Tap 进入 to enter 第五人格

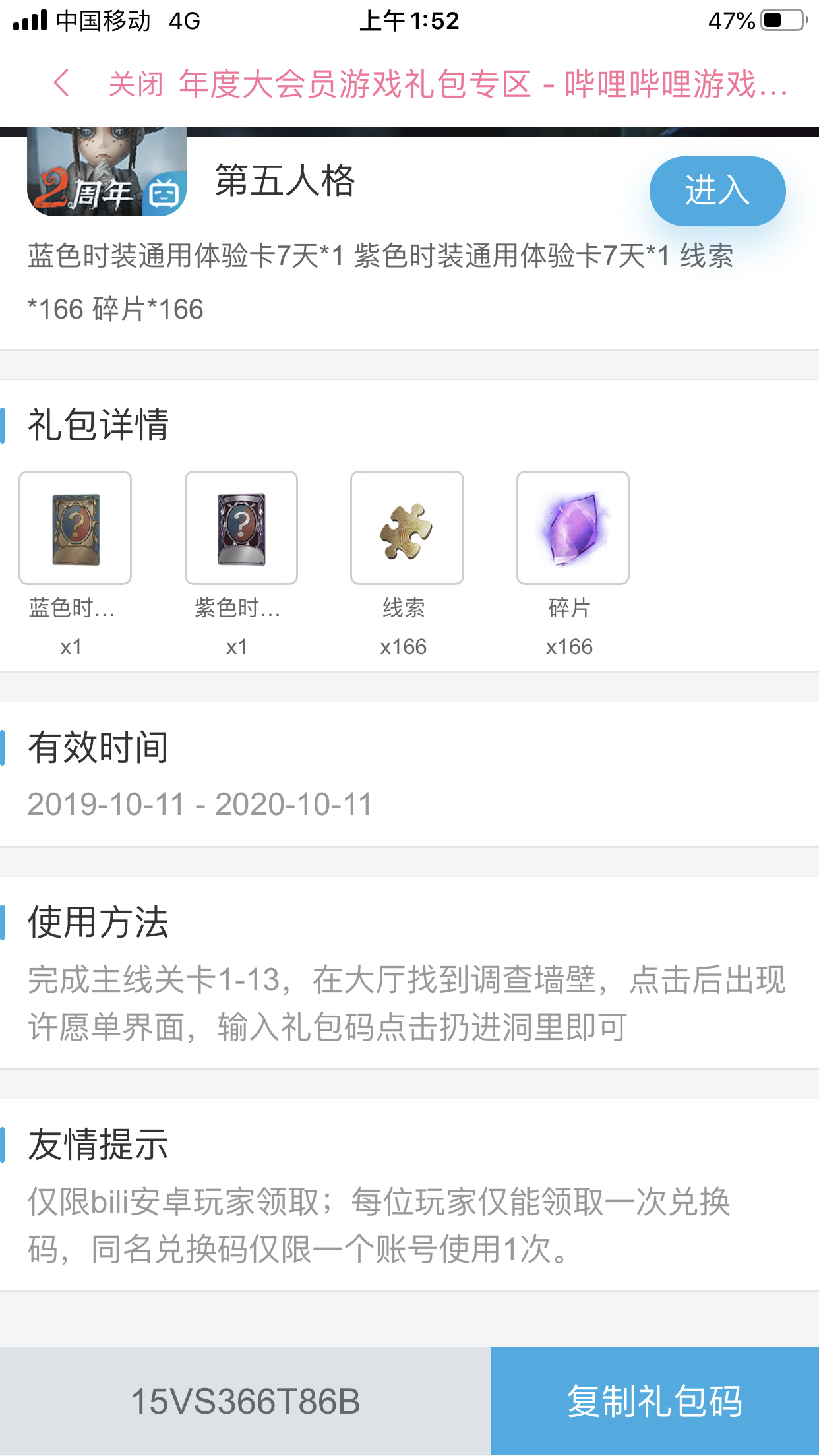(x=717, y=191)
